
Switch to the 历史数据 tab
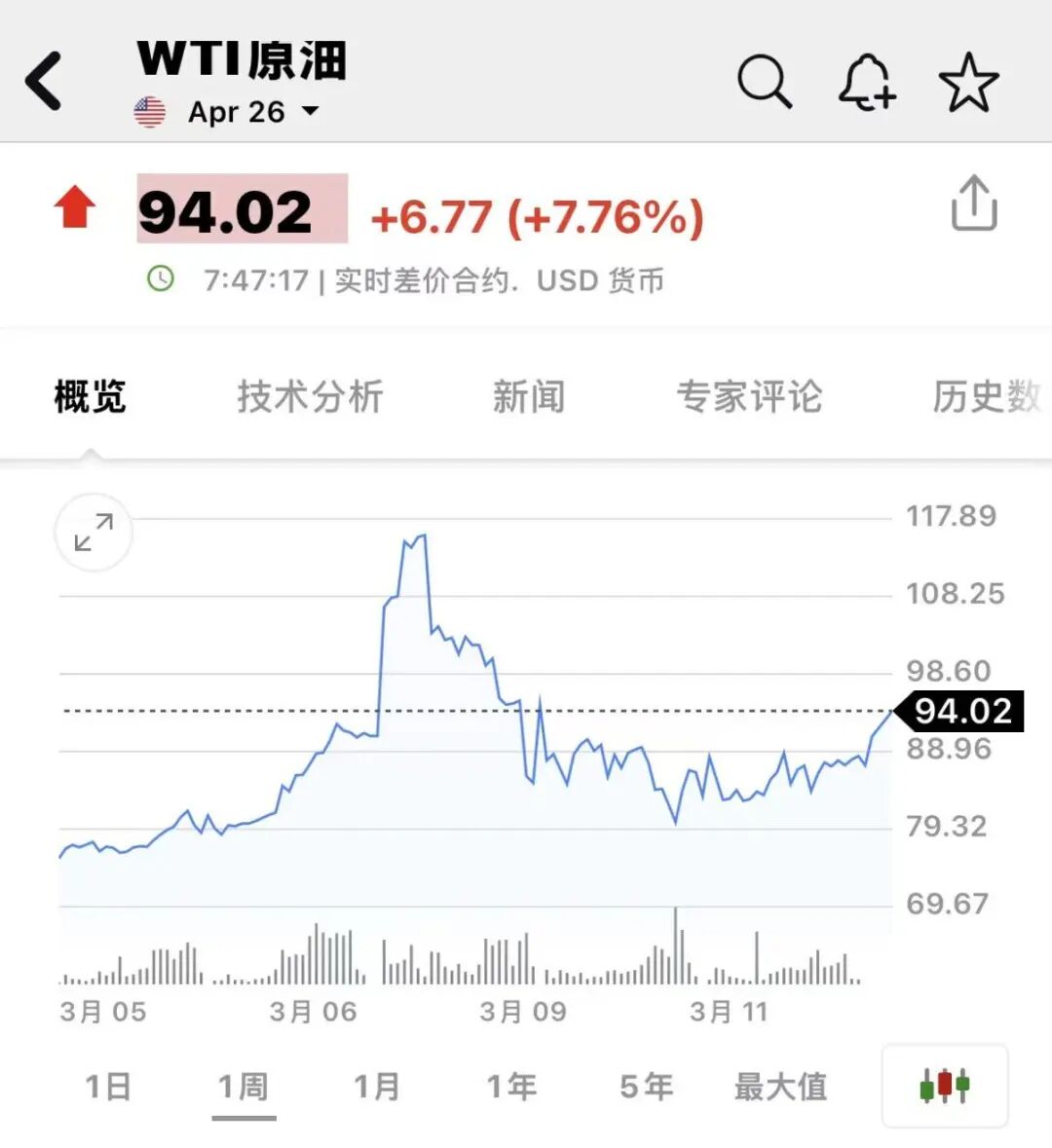click(x=986, y=397)
